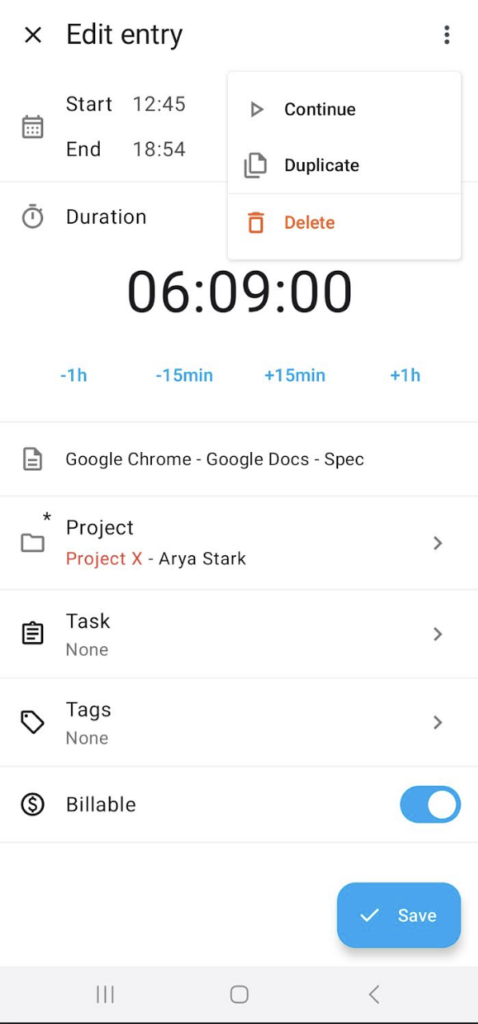
Task: Add 15 minutes to the duration
Action: coord(295,376)
